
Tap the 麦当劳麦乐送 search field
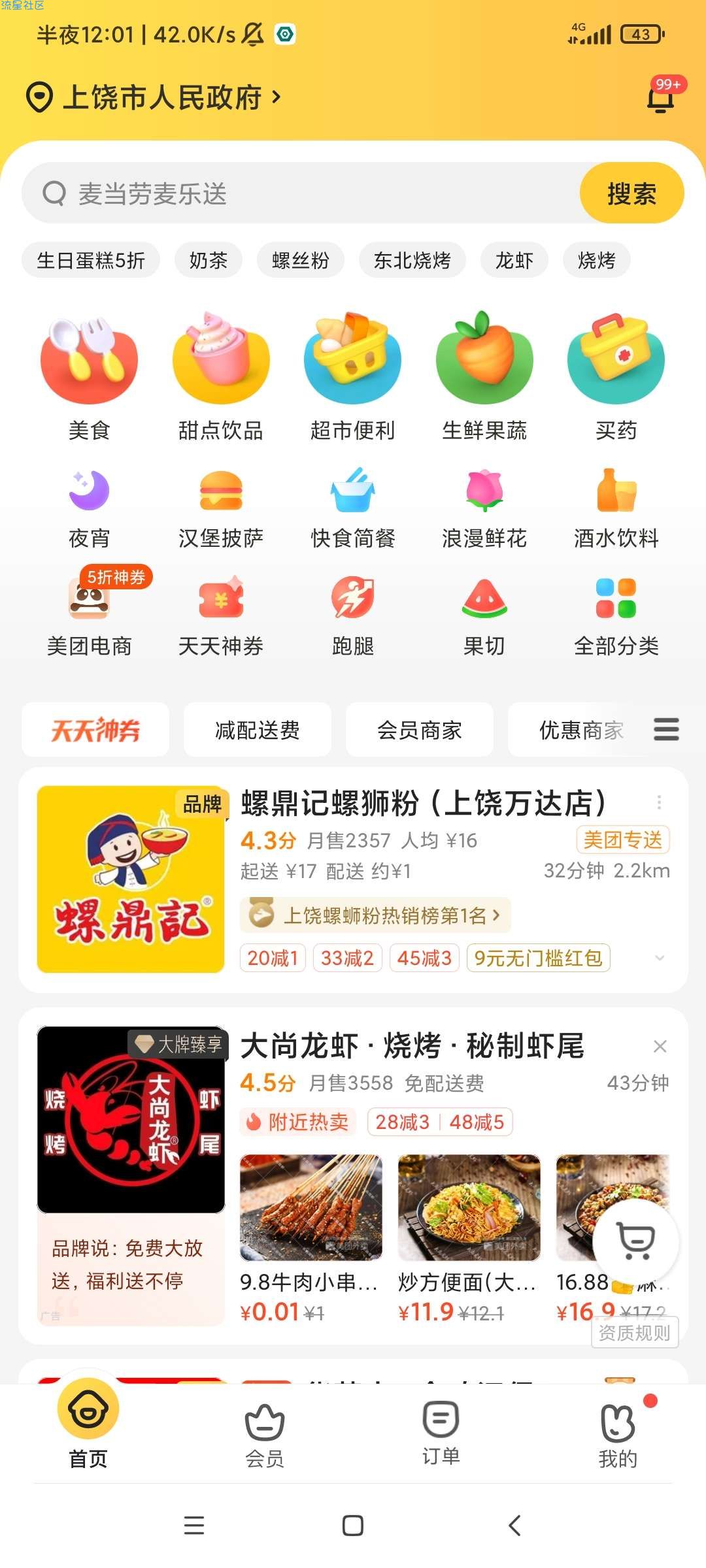tap(301, 193)
